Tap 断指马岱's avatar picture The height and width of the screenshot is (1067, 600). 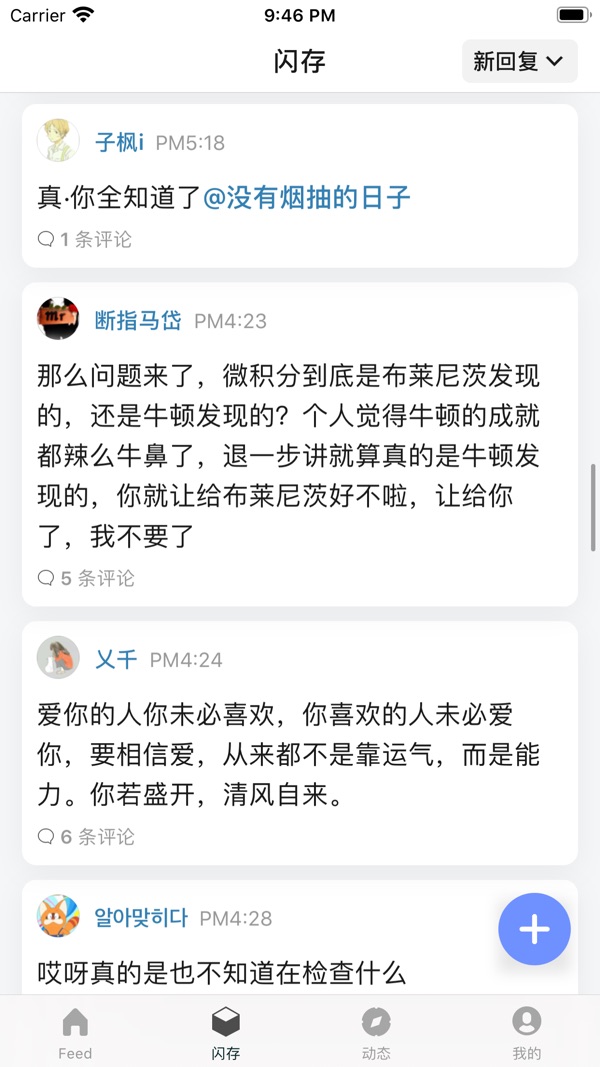pos(58,318)
